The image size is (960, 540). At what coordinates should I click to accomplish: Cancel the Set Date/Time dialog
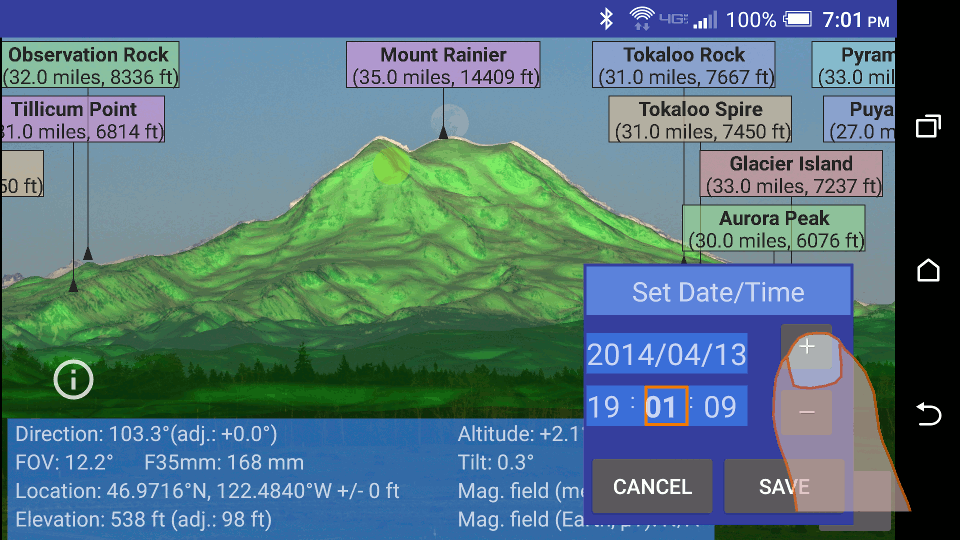[x=652, y=487]
